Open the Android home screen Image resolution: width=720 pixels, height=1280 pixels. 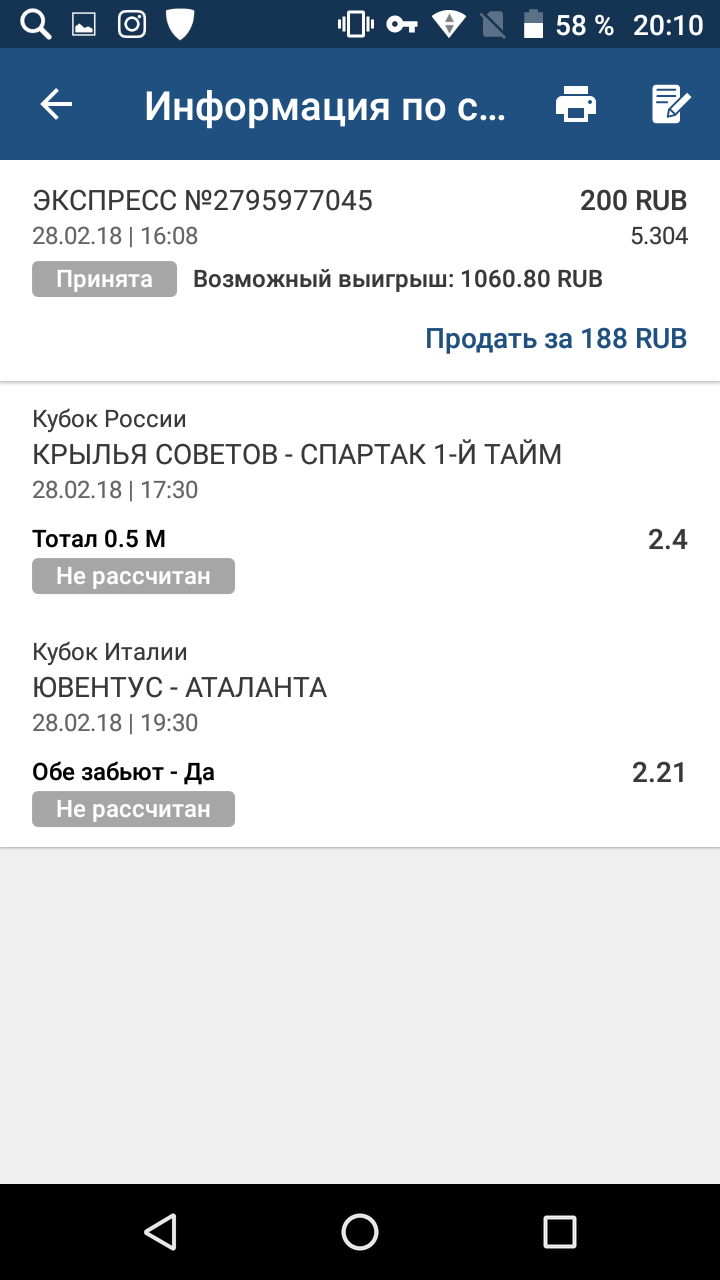(x=360, y=1231)
